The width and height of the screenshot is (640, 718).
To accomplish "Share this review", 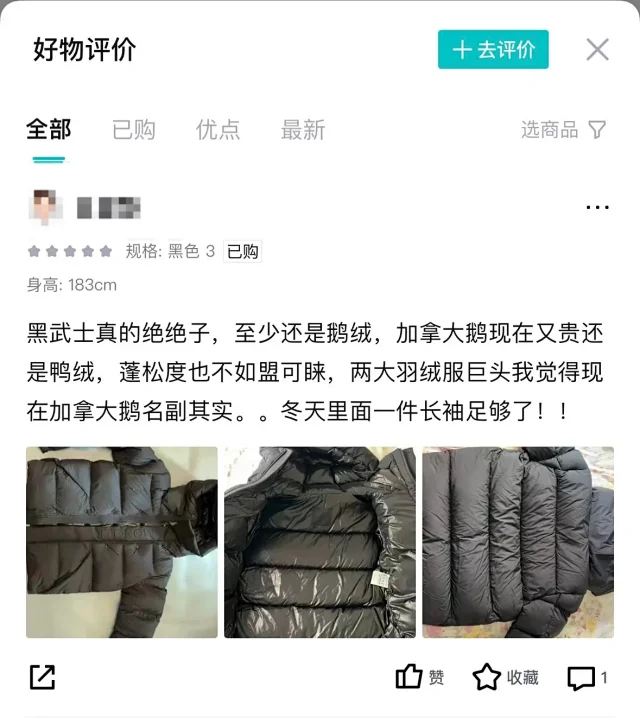I will pyautogui.click(x=42, y=678).
